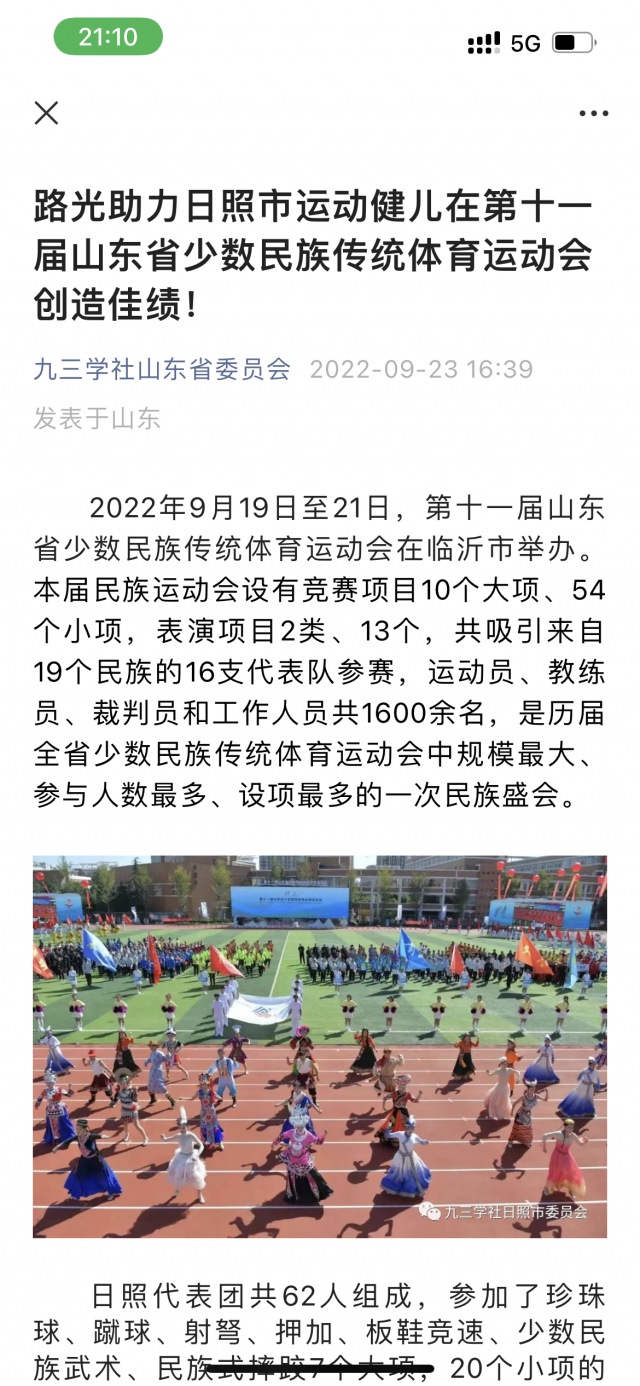Open the 九三学社山东省委员会 account page
640x1386 pixels.
162,369
